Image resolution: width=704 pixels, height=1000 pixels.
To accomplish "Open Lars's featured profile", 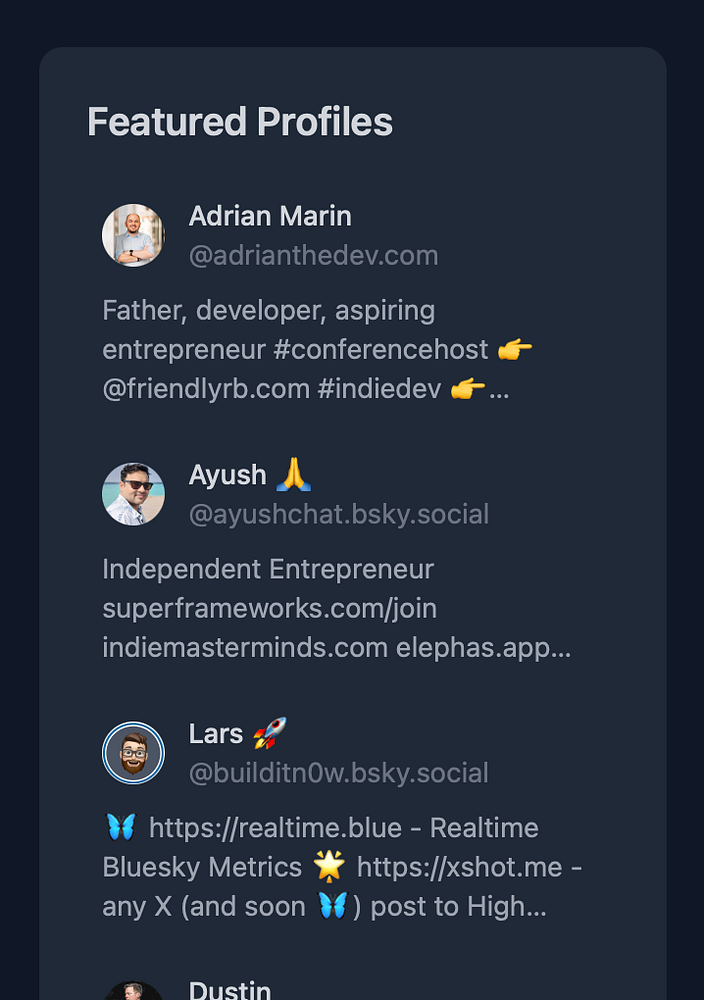I will (216, 734).
